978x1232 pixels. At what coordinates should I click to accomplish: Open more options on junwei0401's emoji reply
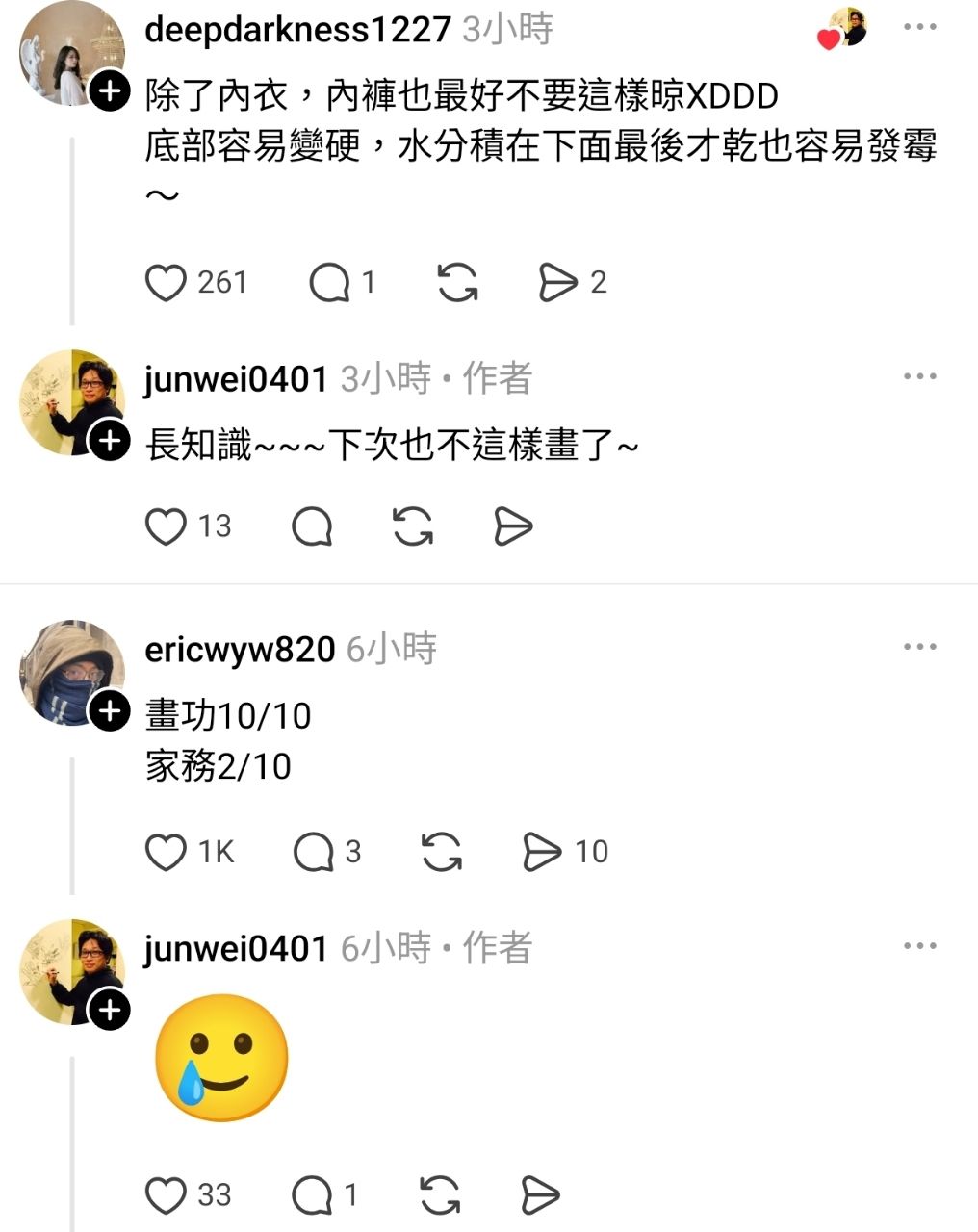click(x=919, y=946)
